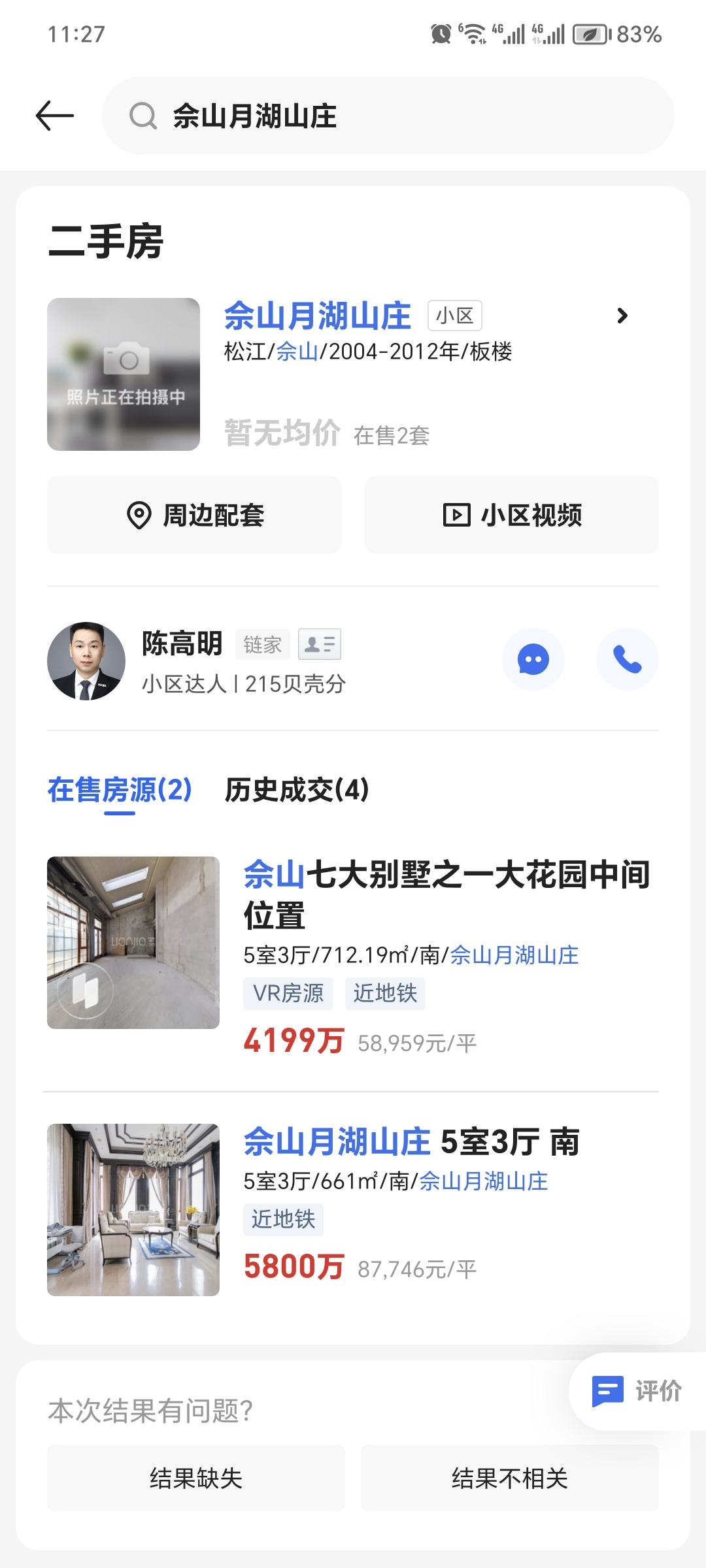The width and height of the screenshot is (706, 1568).
Task: Open the search magnifier icon
Action: click(141, 116)
